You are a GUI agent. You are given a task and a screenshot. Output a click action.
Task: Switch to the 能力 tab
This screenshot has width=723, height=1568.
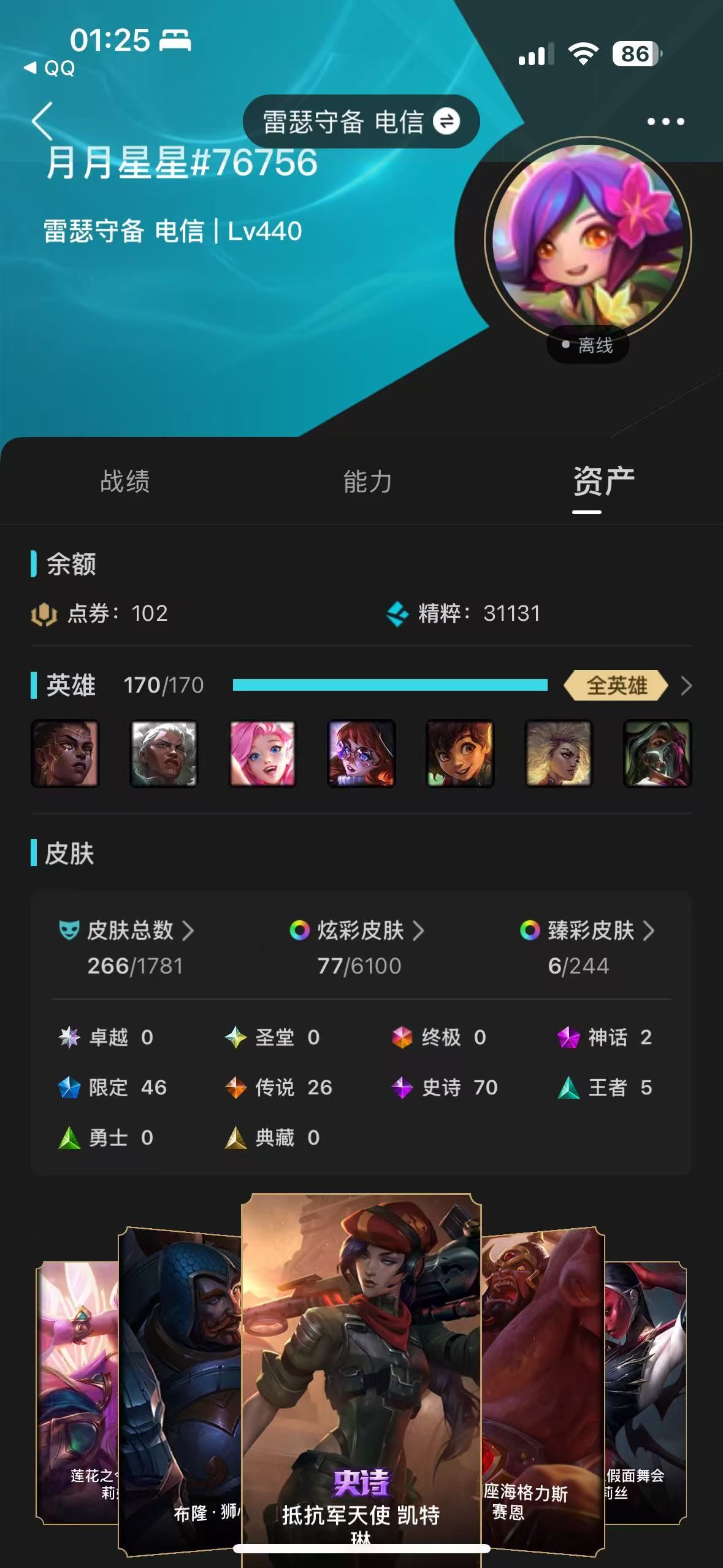[x=367, y=481]
